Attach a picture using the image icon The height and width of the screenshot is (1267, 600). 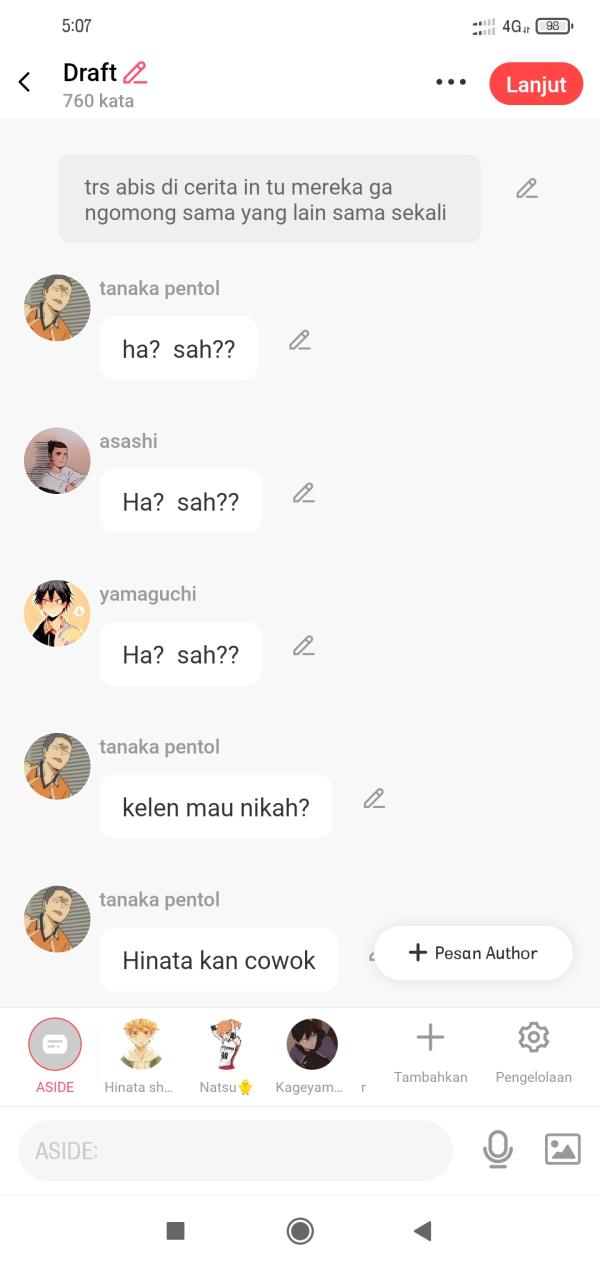(563, 1150)
